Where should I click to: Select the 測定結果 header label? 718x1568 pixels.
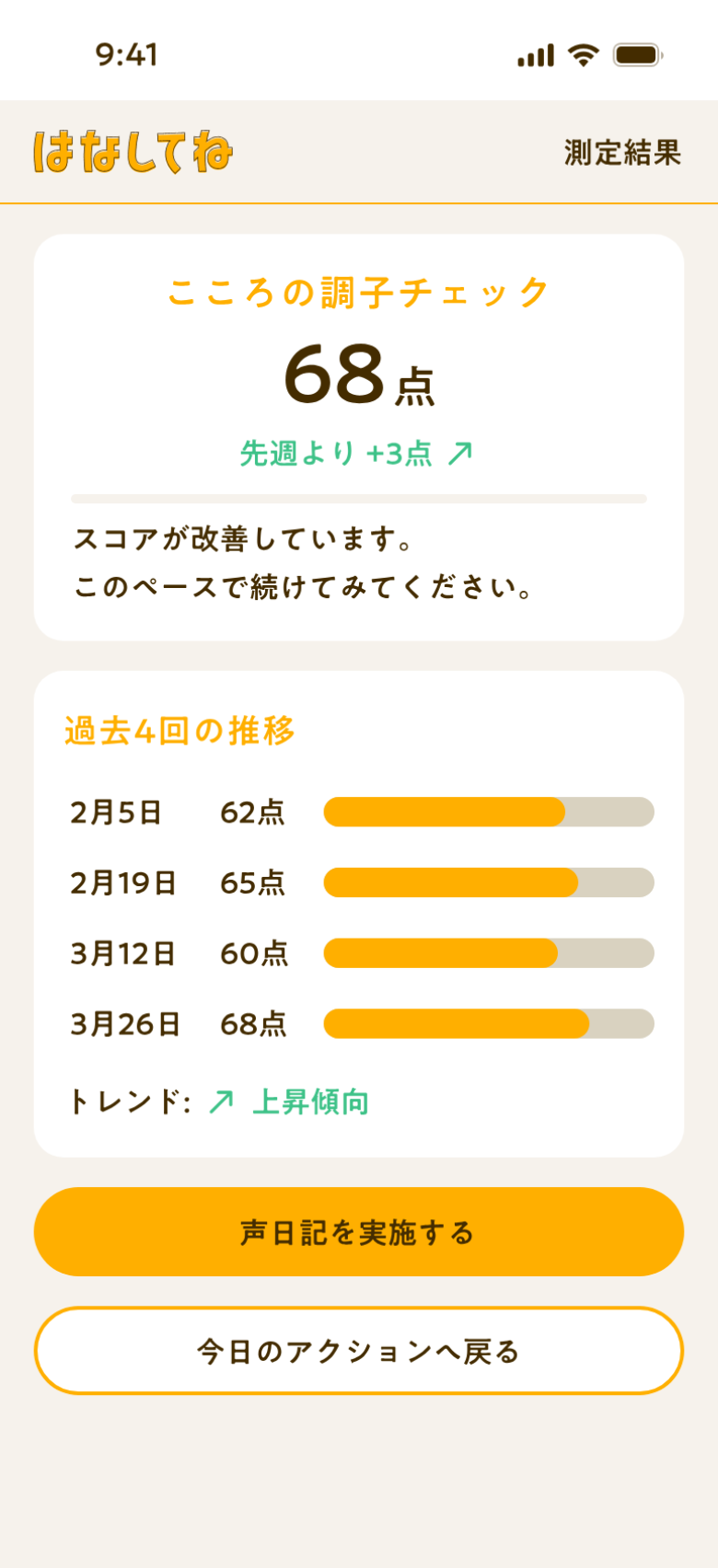click(619, 154)
